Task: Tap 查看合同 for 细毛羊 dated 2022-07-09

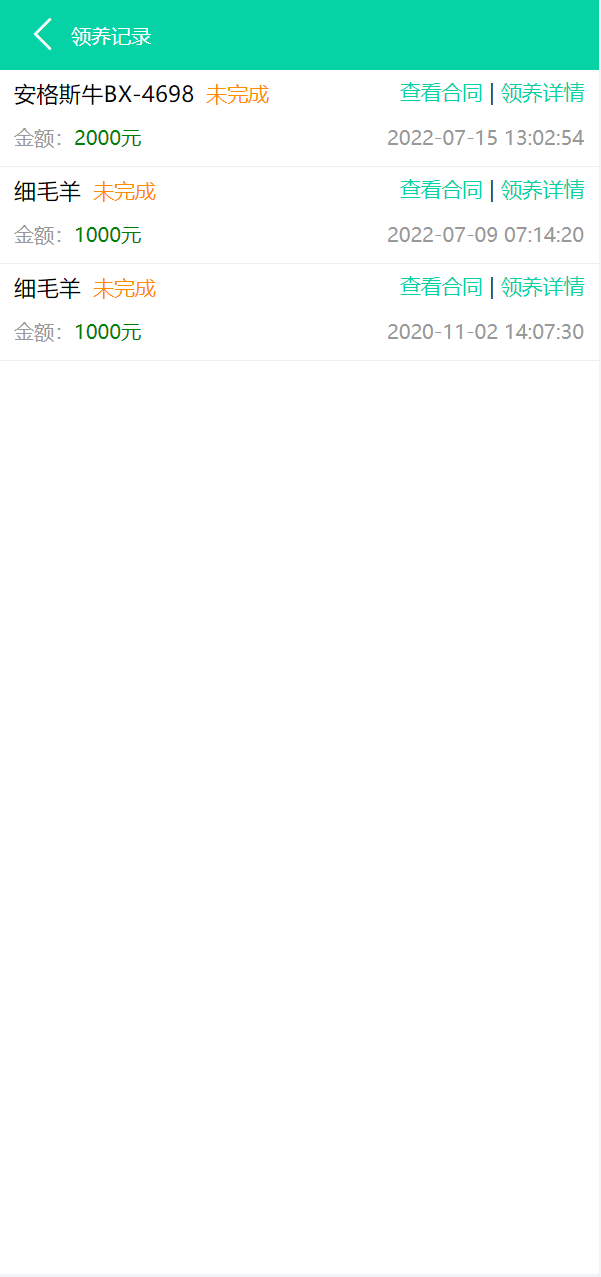Action: coord(441,190)
